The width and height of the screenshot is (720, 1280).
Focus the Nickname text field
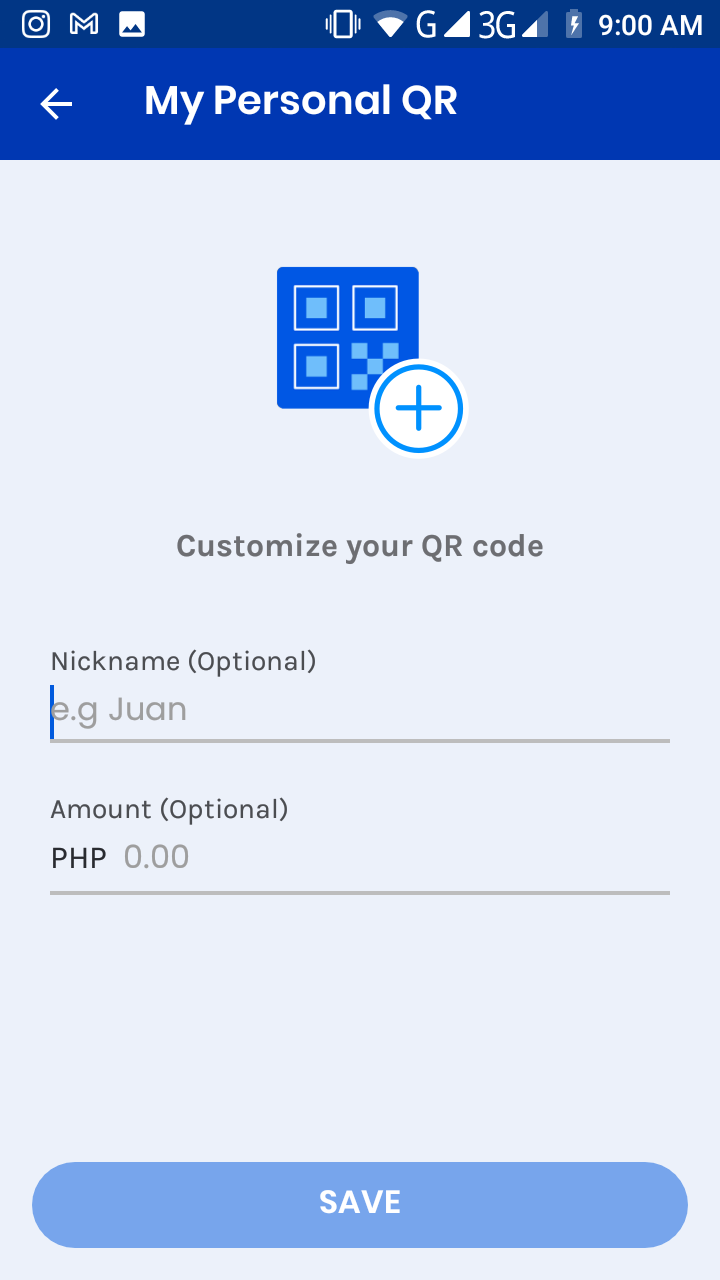(360, 710)
